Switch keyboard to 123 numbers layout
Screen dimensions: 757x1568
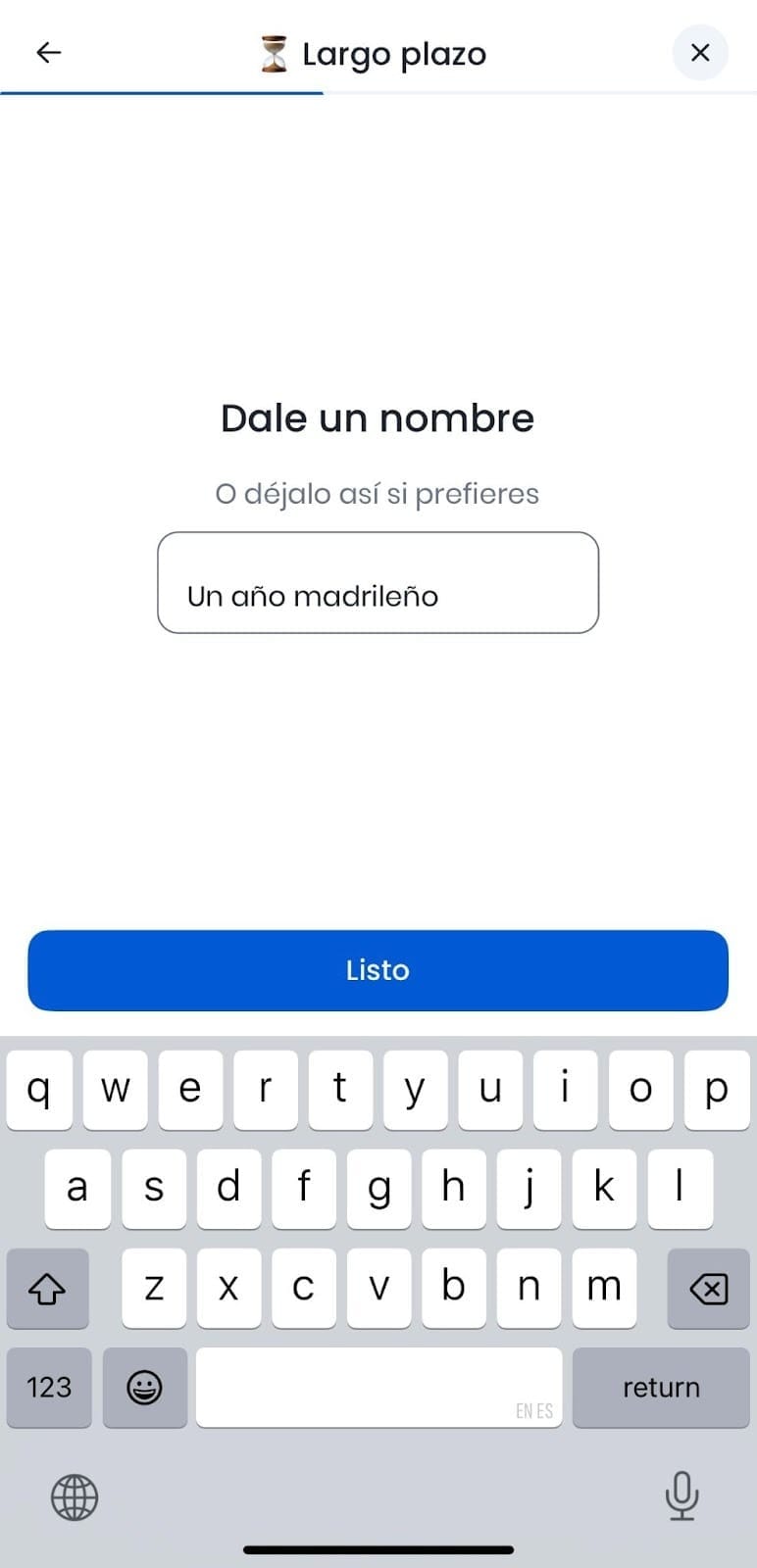tap(49, 1387)
